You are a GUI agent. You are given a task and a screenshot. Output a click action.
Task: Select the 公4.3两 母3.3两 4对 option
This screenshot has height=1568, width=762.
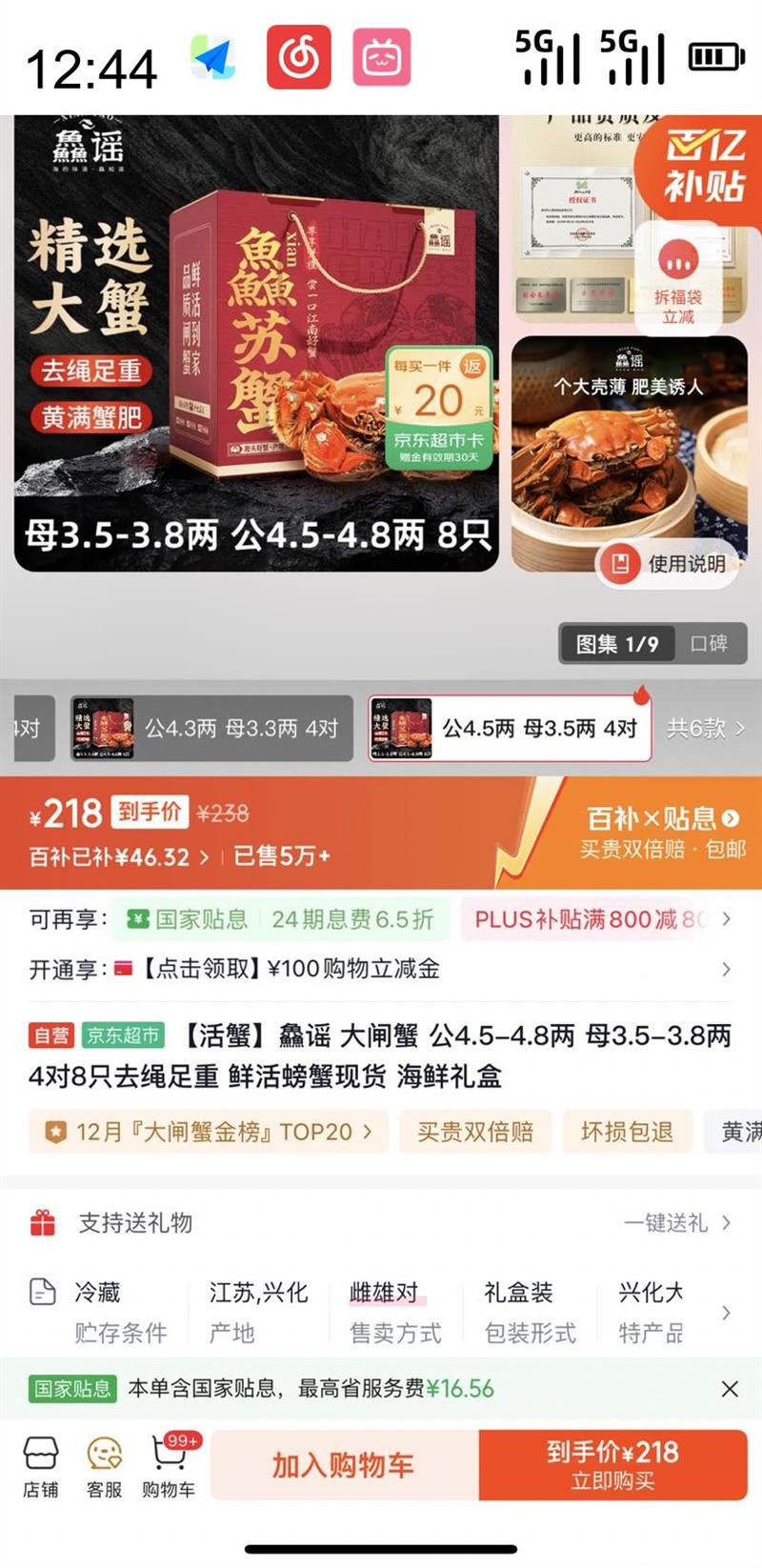point(211,729)
